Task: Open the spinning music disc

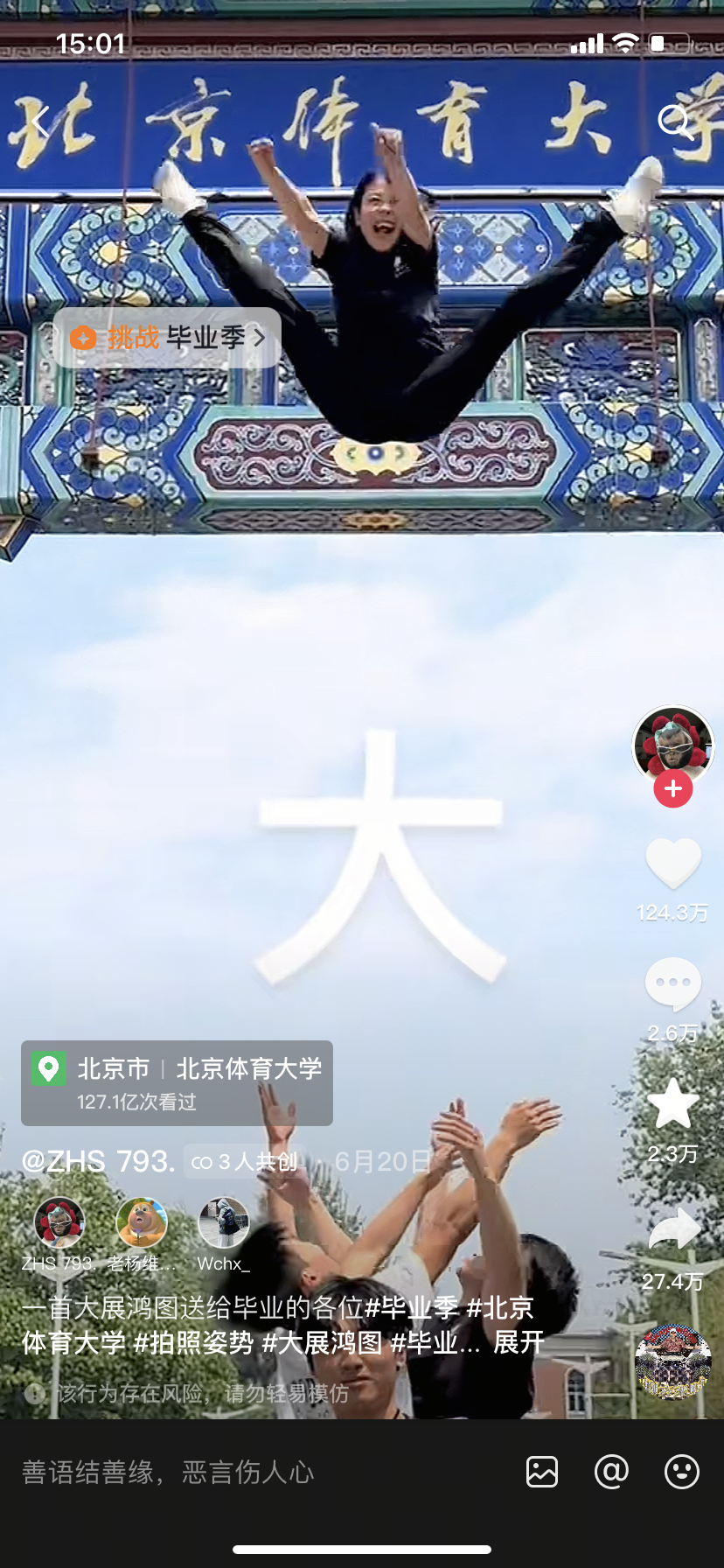Action: point(672,1361)
